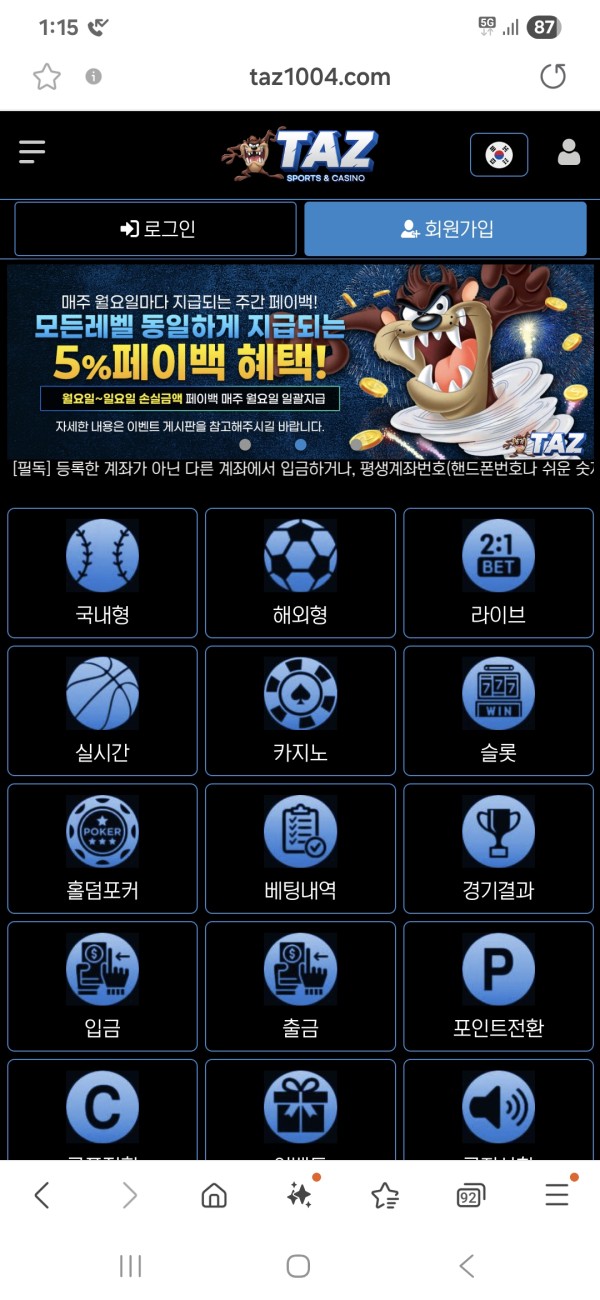Open the user profile icon

pos(568,153)
